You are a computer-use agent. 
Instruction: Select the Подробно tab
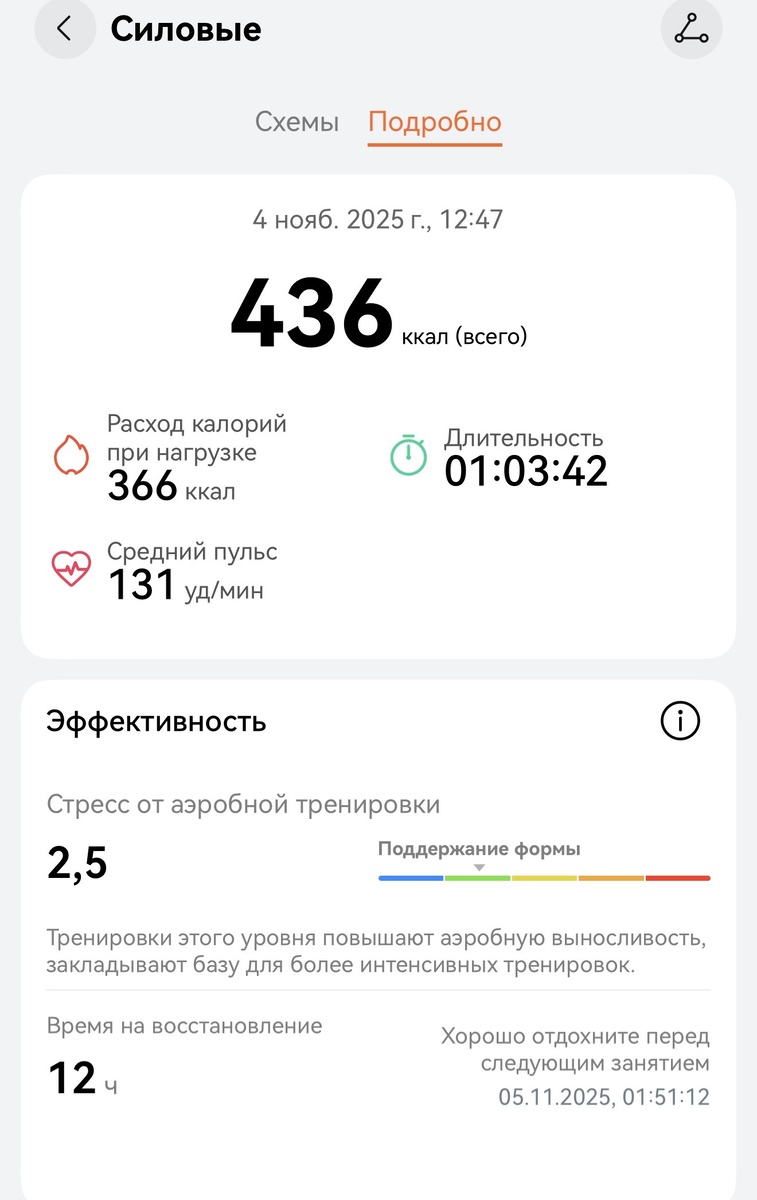(434, 122)
